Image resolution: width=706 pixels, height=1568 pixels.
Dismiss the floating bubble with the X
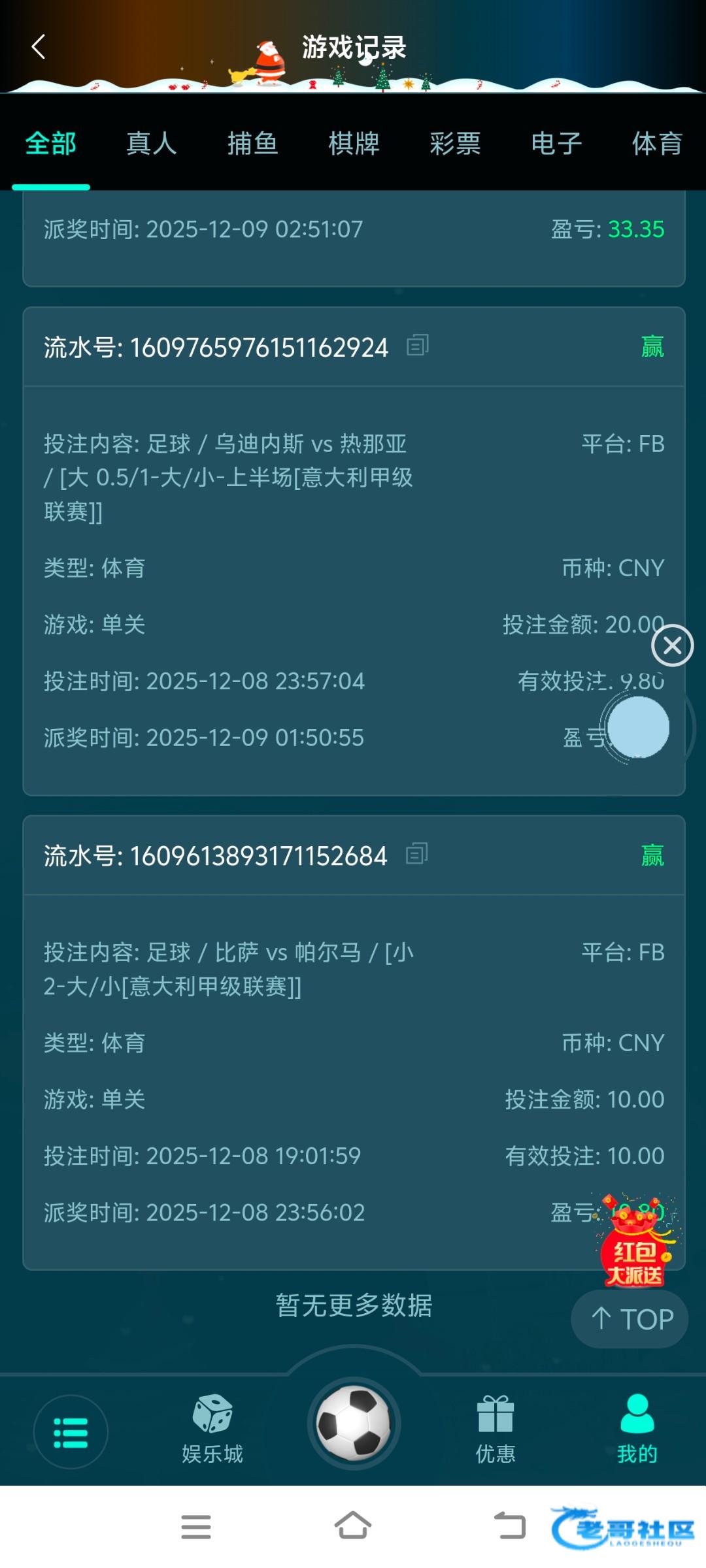[672, 645]
